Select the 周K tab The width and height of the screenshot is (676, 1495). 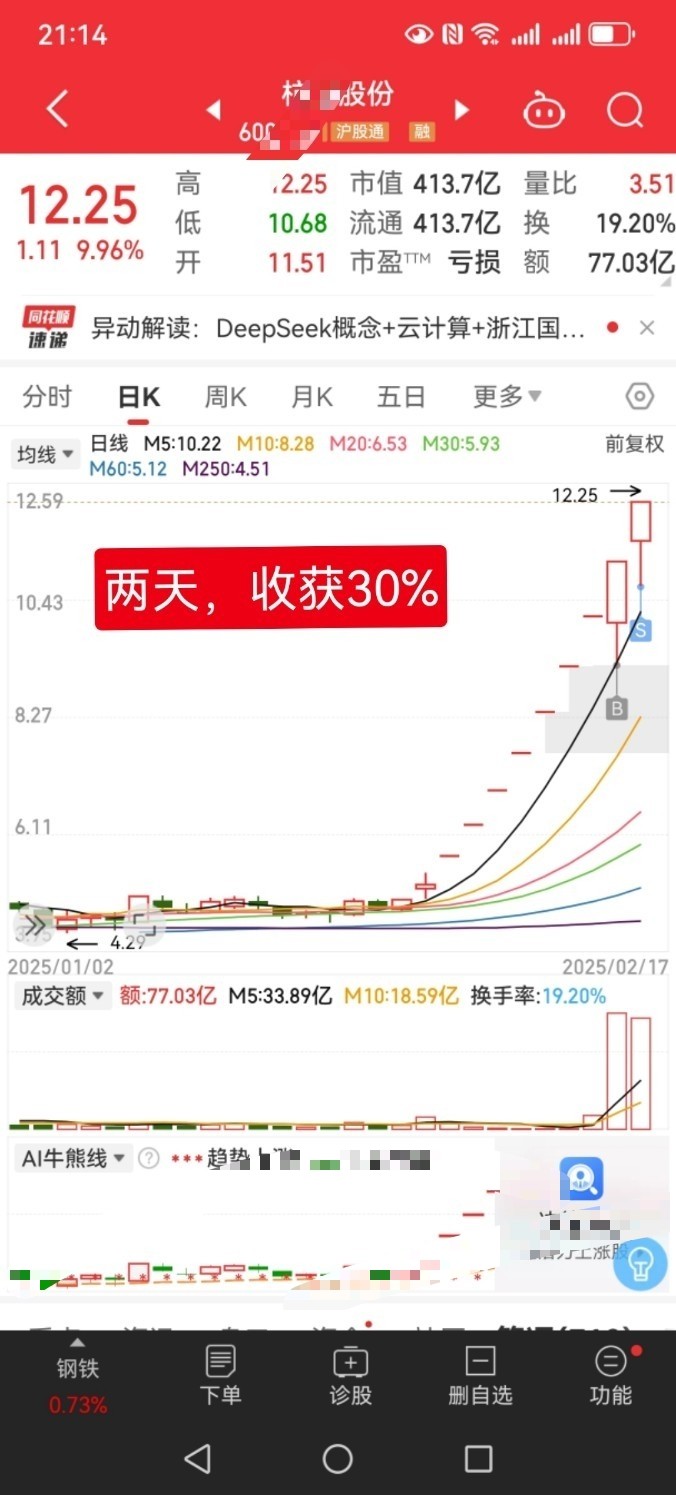pos(225,397)
